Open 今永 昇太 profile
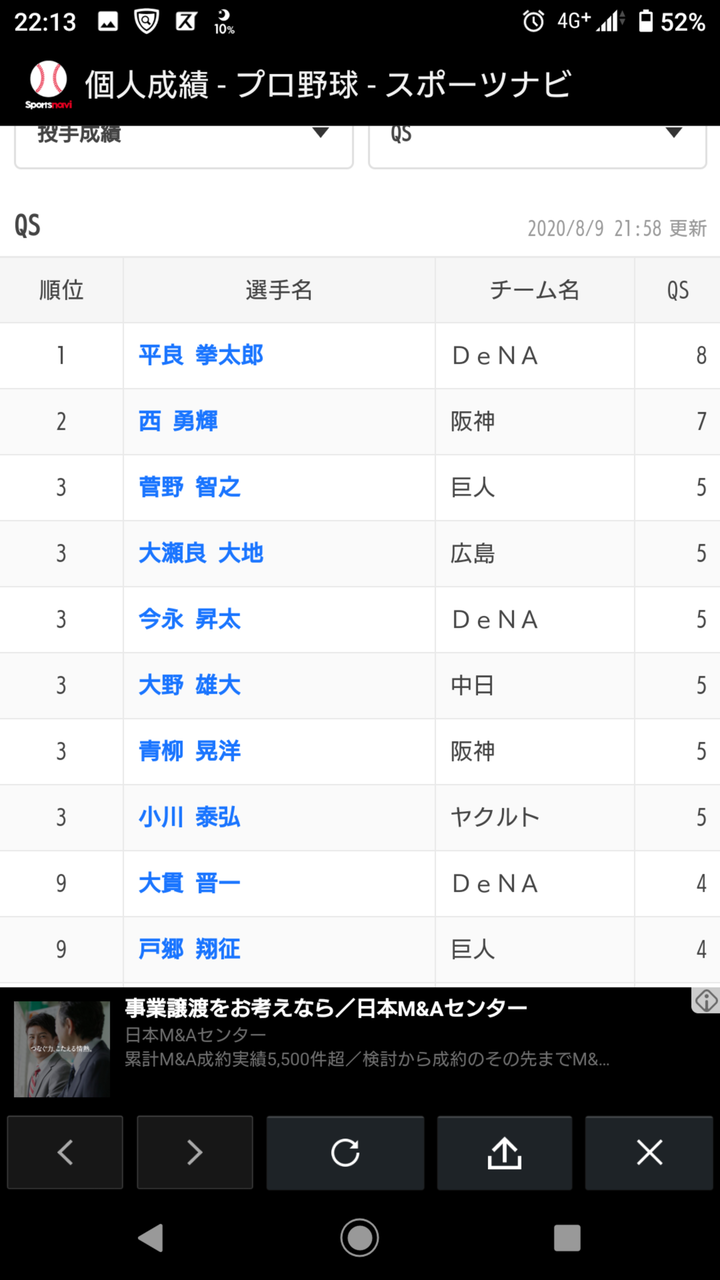 pyautogui.click(x=190, y=619)
